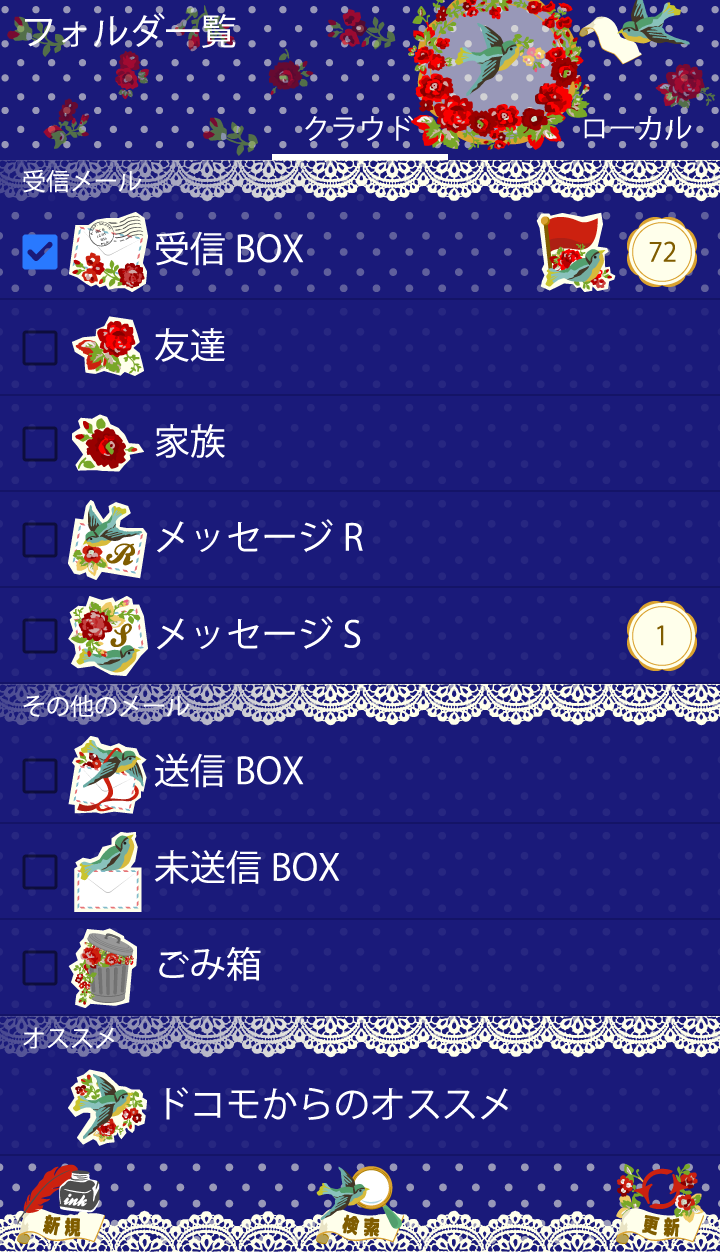Open the メッセージR folder
This screenshot has height=1252, width=720.
(259, 538)
